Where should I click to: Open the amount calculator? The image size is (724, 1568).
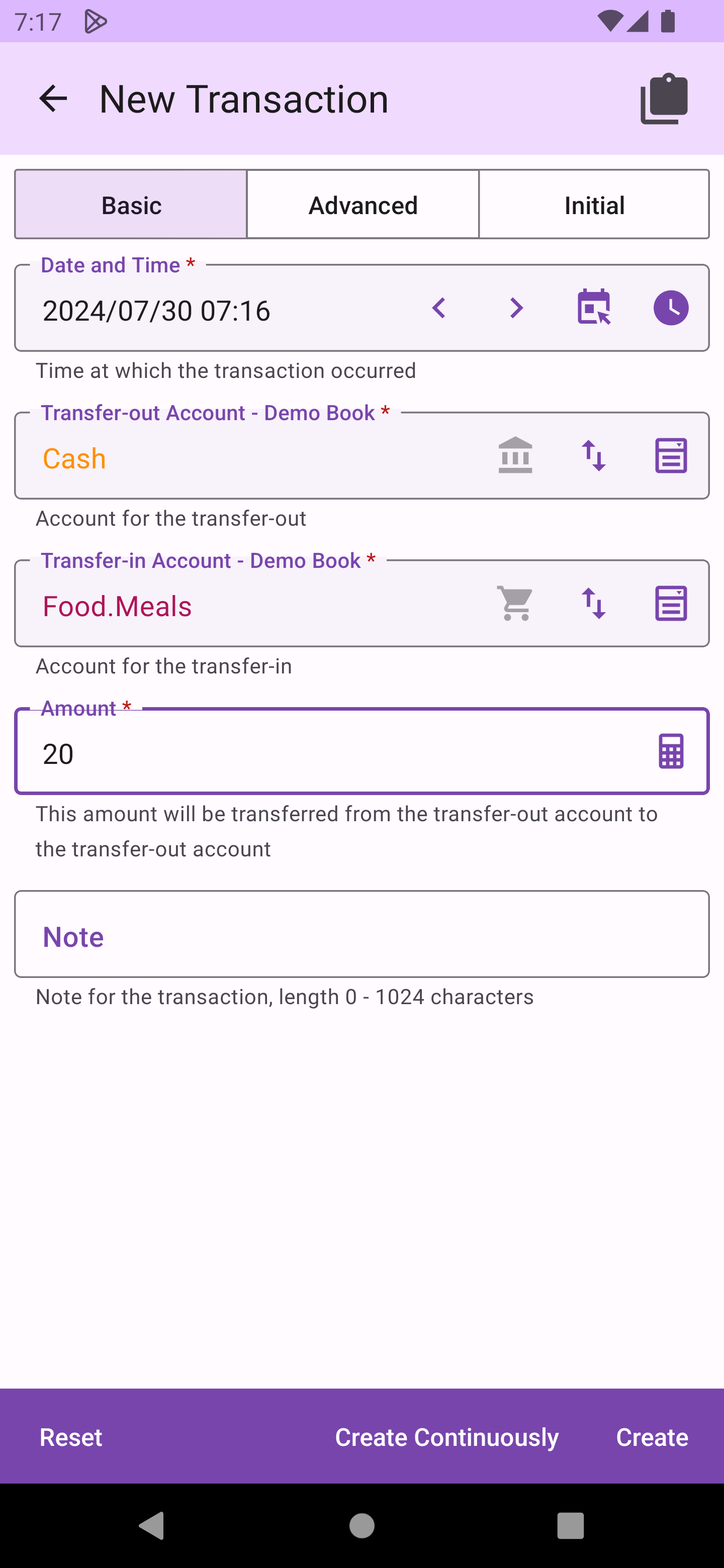[x=670, y=752]
